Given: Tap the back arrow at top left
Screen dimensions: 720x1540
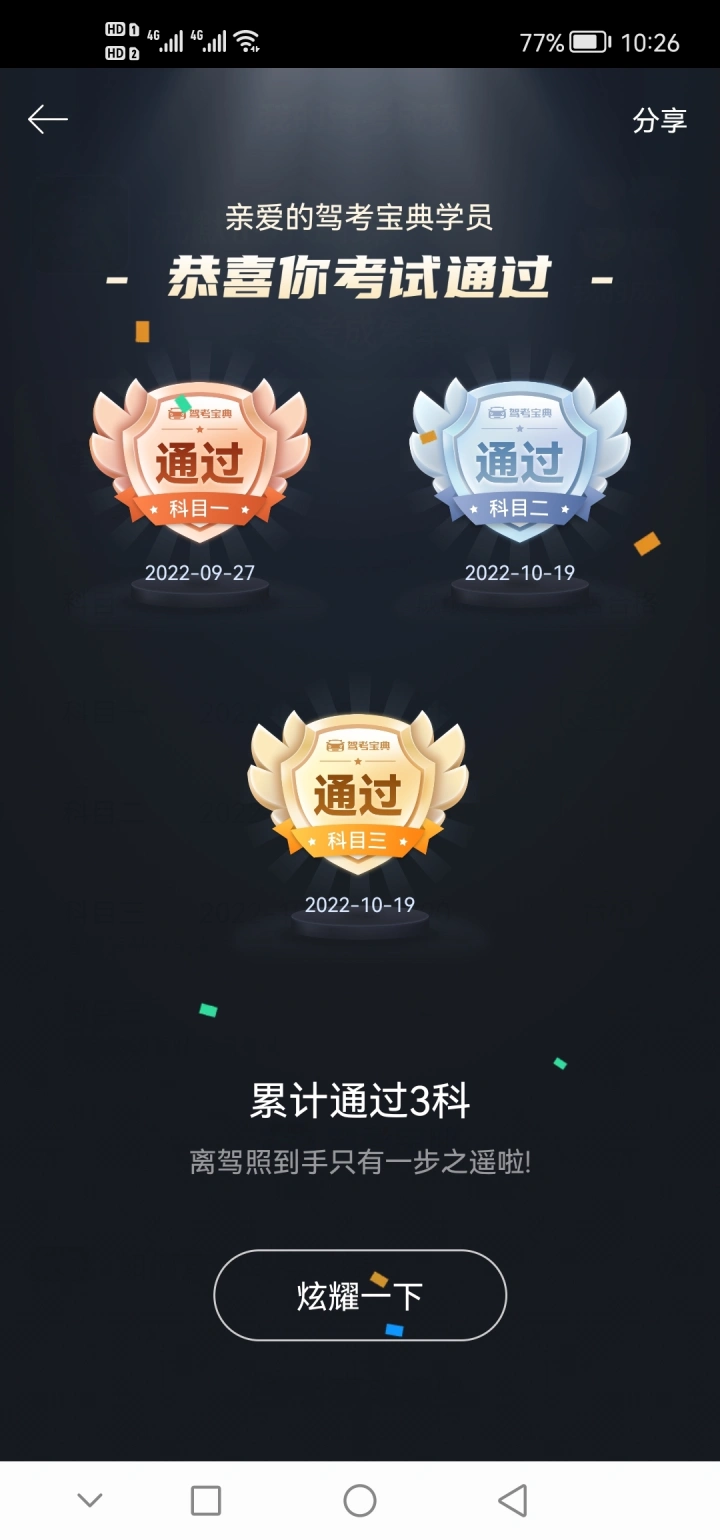Looking at the screenshot, I should [x=47, y=120].
